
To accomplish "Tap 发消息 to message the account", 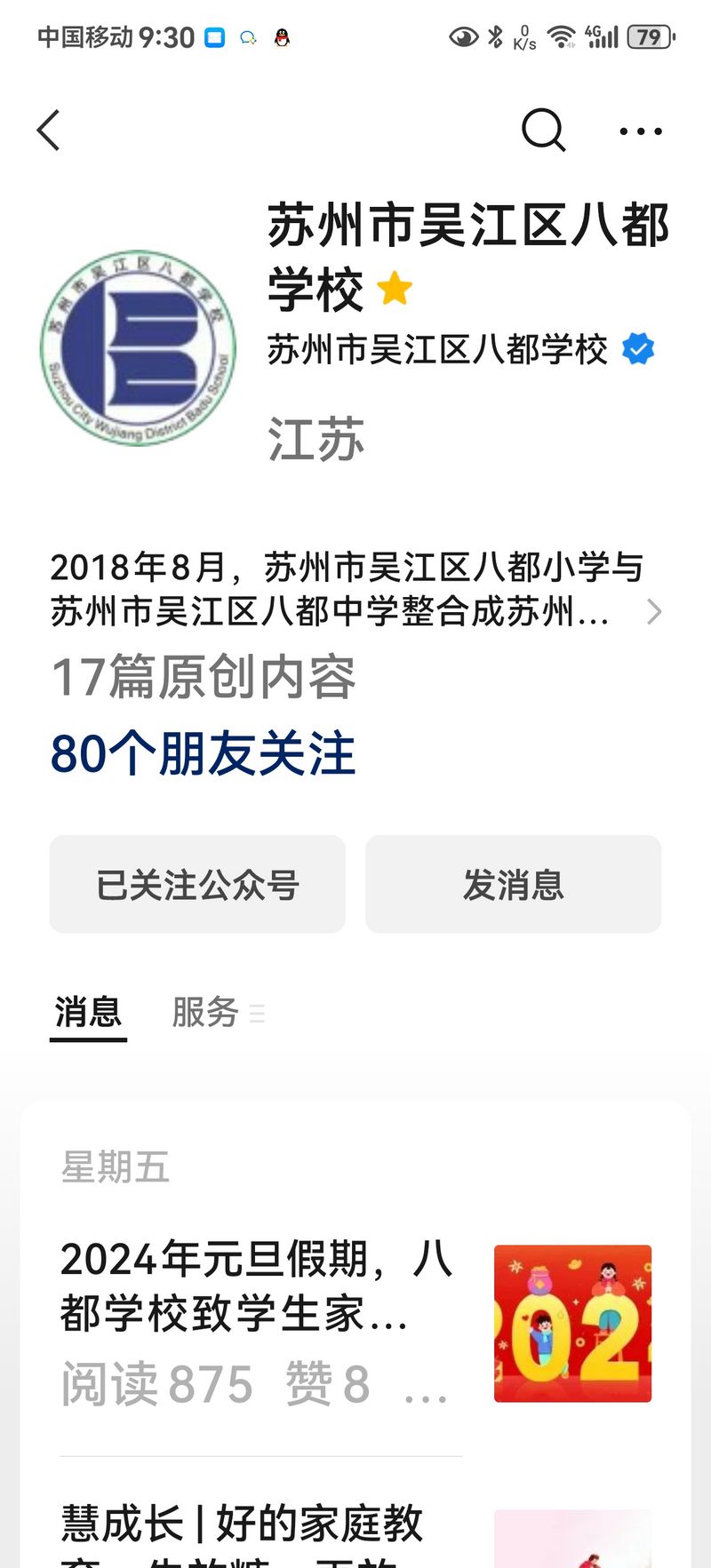I will 513,885.
